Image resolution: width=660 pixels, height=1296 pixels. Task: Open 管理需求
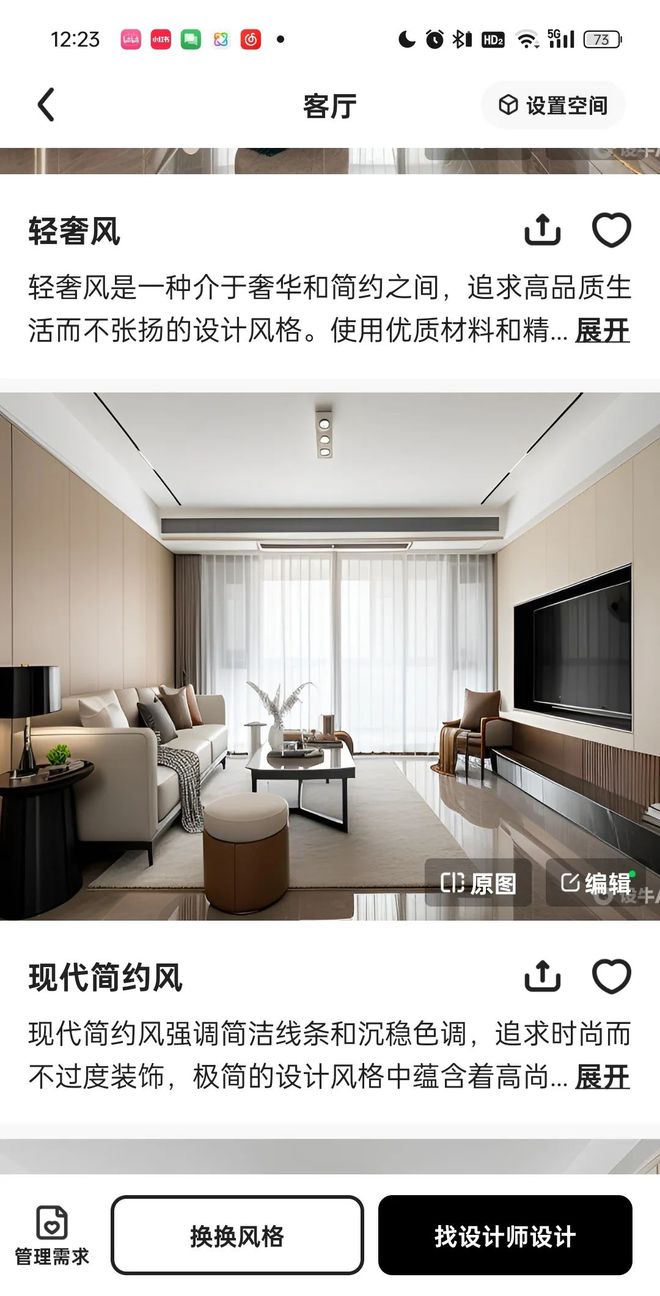tap(52, 1235)
